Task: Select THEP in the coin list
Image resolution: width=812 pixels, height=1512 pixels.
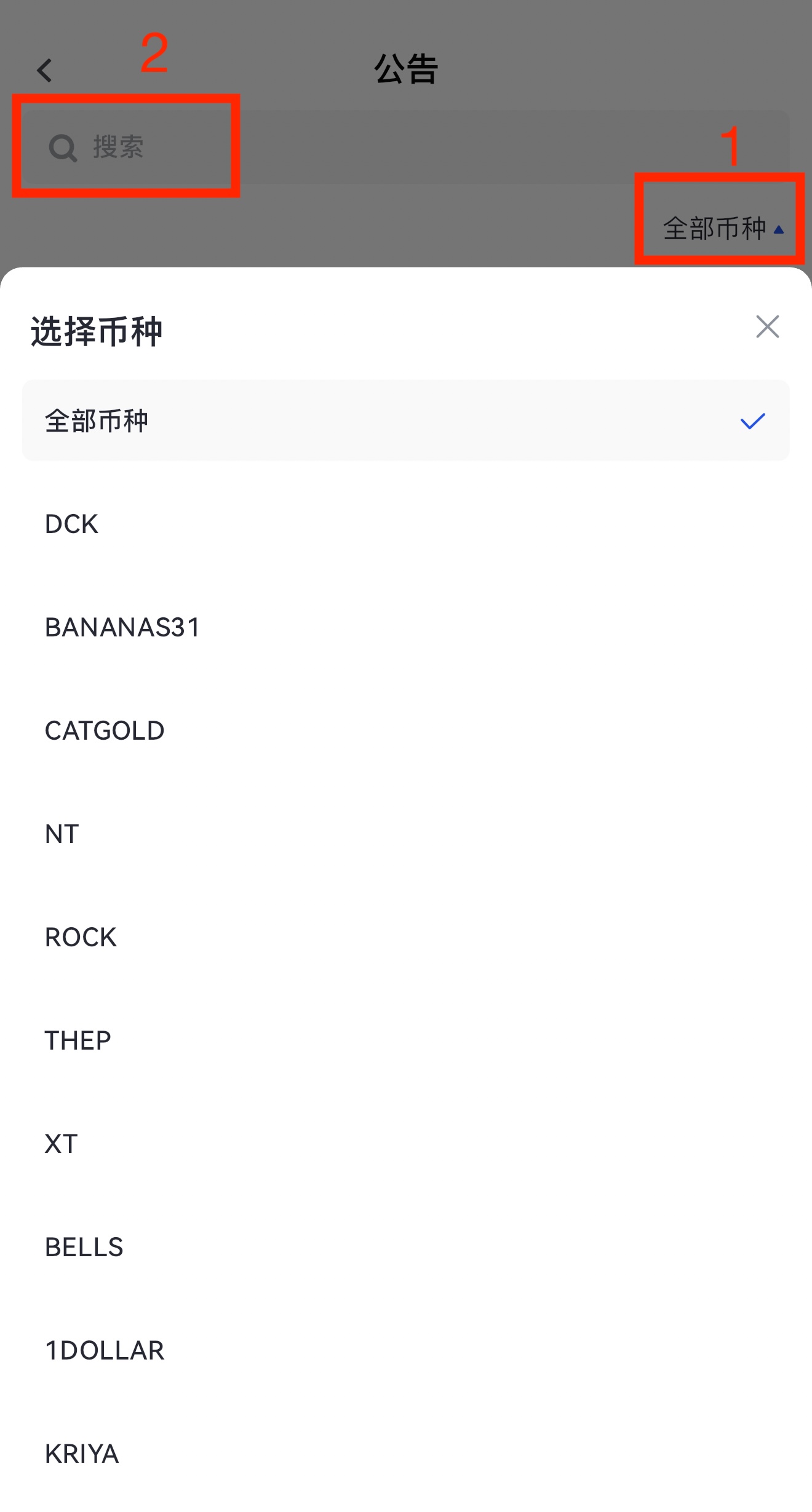Action: pos(78,1041)
